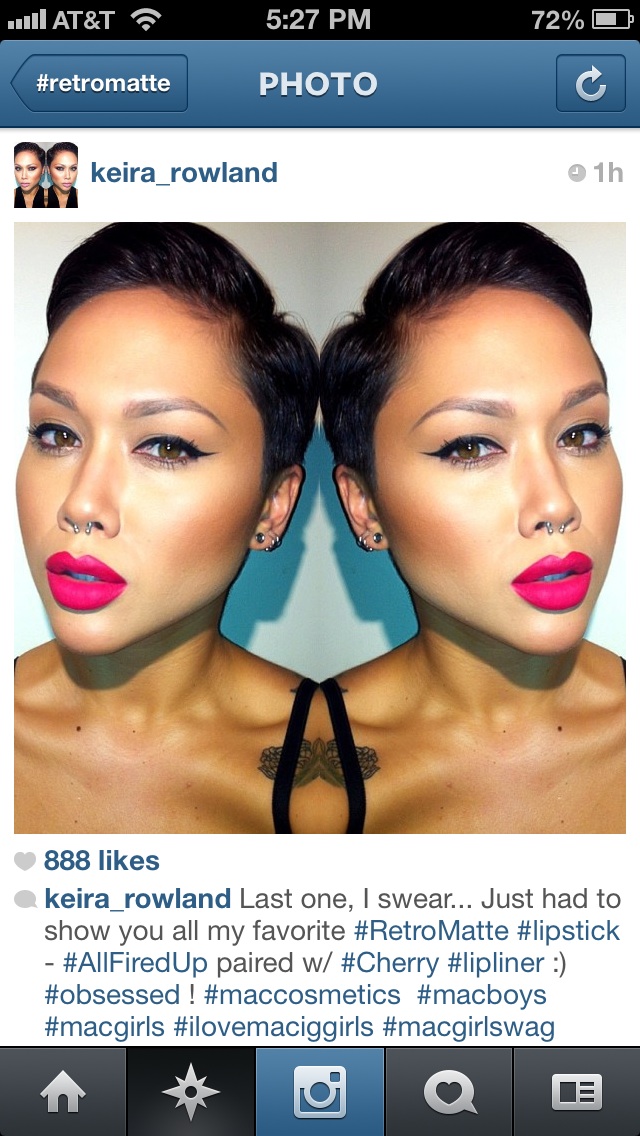Viewport: 640px width, 1136px height.
Task: Open the #lipliner hashtag
Action: [x=496, y=963]
